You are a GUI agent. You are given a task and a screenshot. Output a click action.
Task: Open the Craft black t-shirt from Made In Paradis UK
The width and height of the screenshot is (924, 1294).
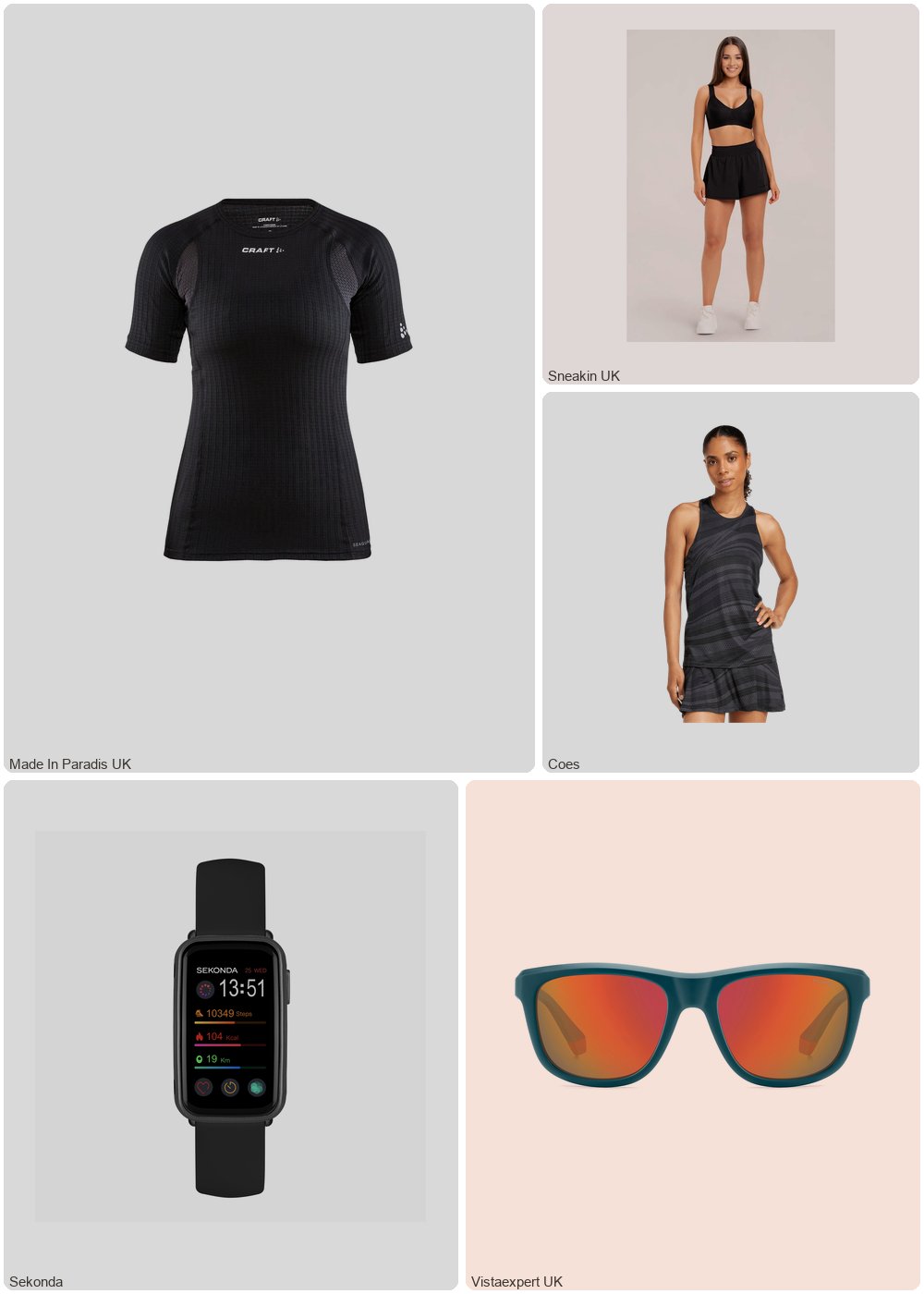(x=269, y=388)
